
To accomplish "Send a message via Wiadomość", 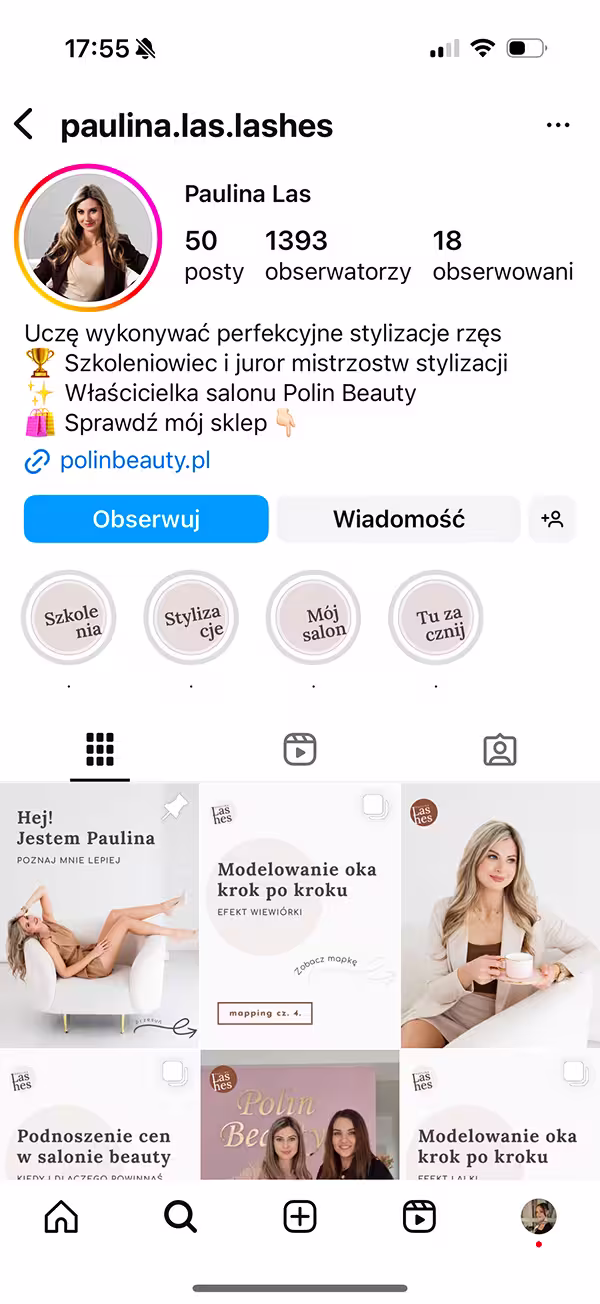I will click(398, 519).
